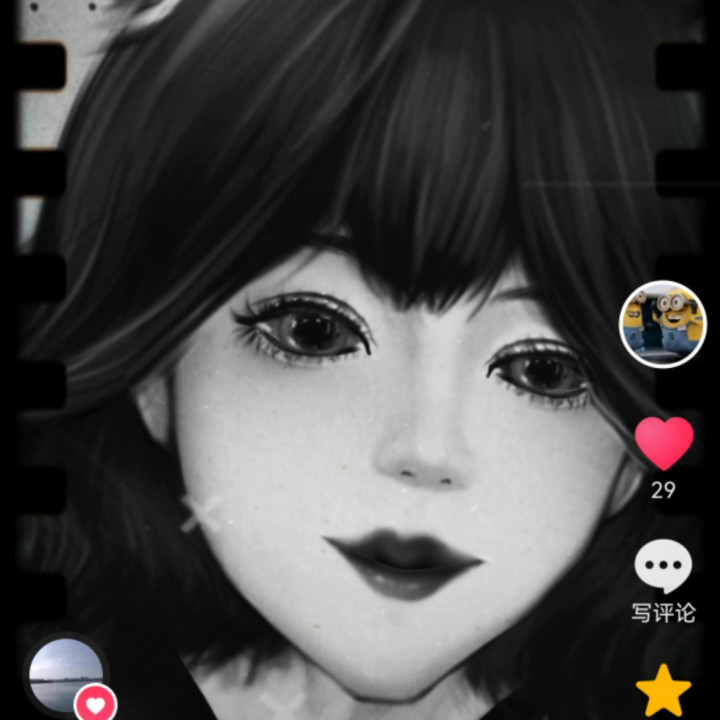The height and width of the screenshot is (720, 720).
Task: Open the Minions avatar profile
Action: click(663, 324)
